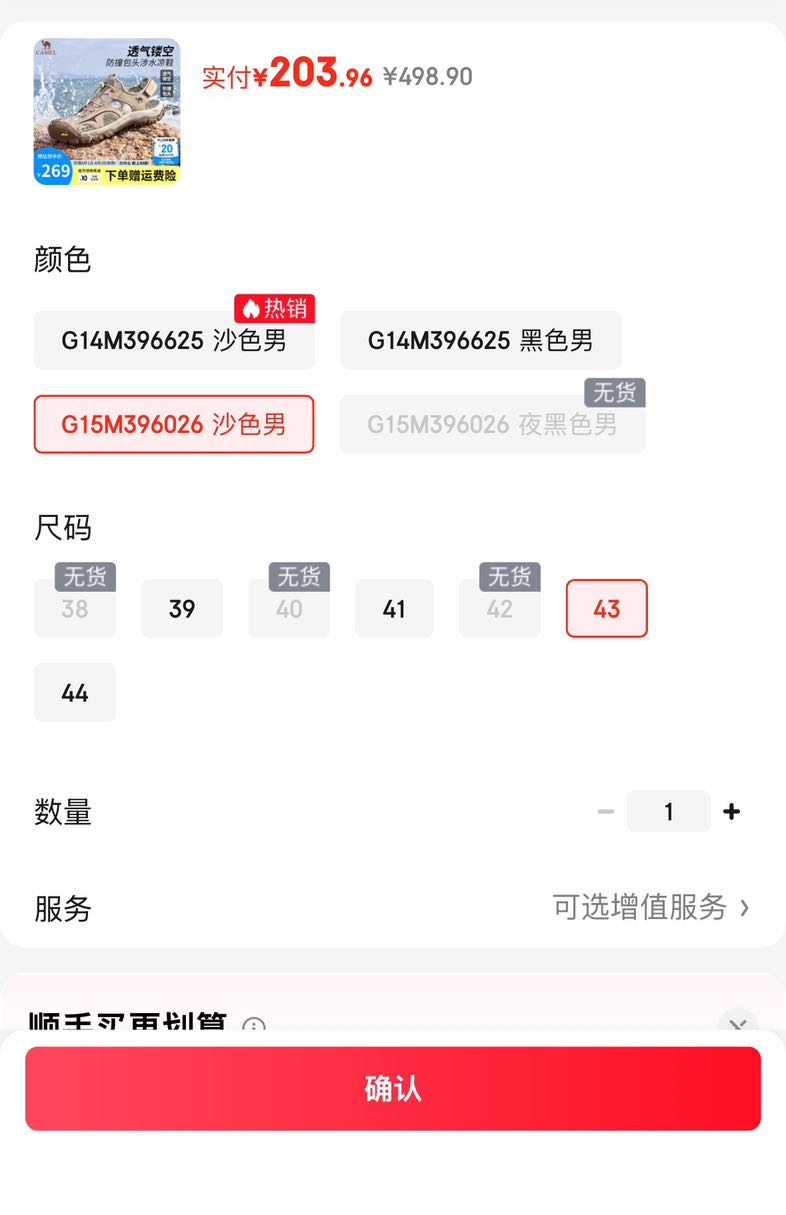Confirm selection with 确认 button

[393, 1088]
